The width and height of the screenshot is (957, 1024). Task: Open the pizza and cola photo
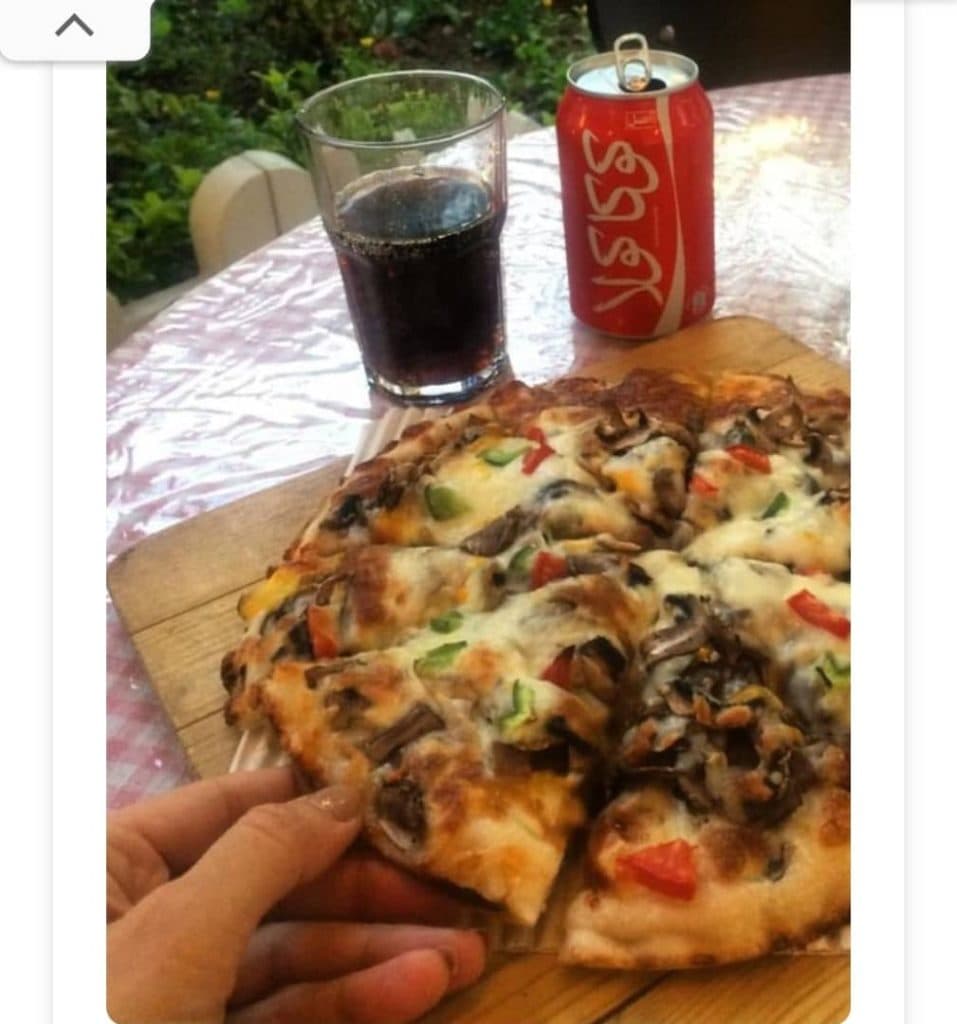478,540
